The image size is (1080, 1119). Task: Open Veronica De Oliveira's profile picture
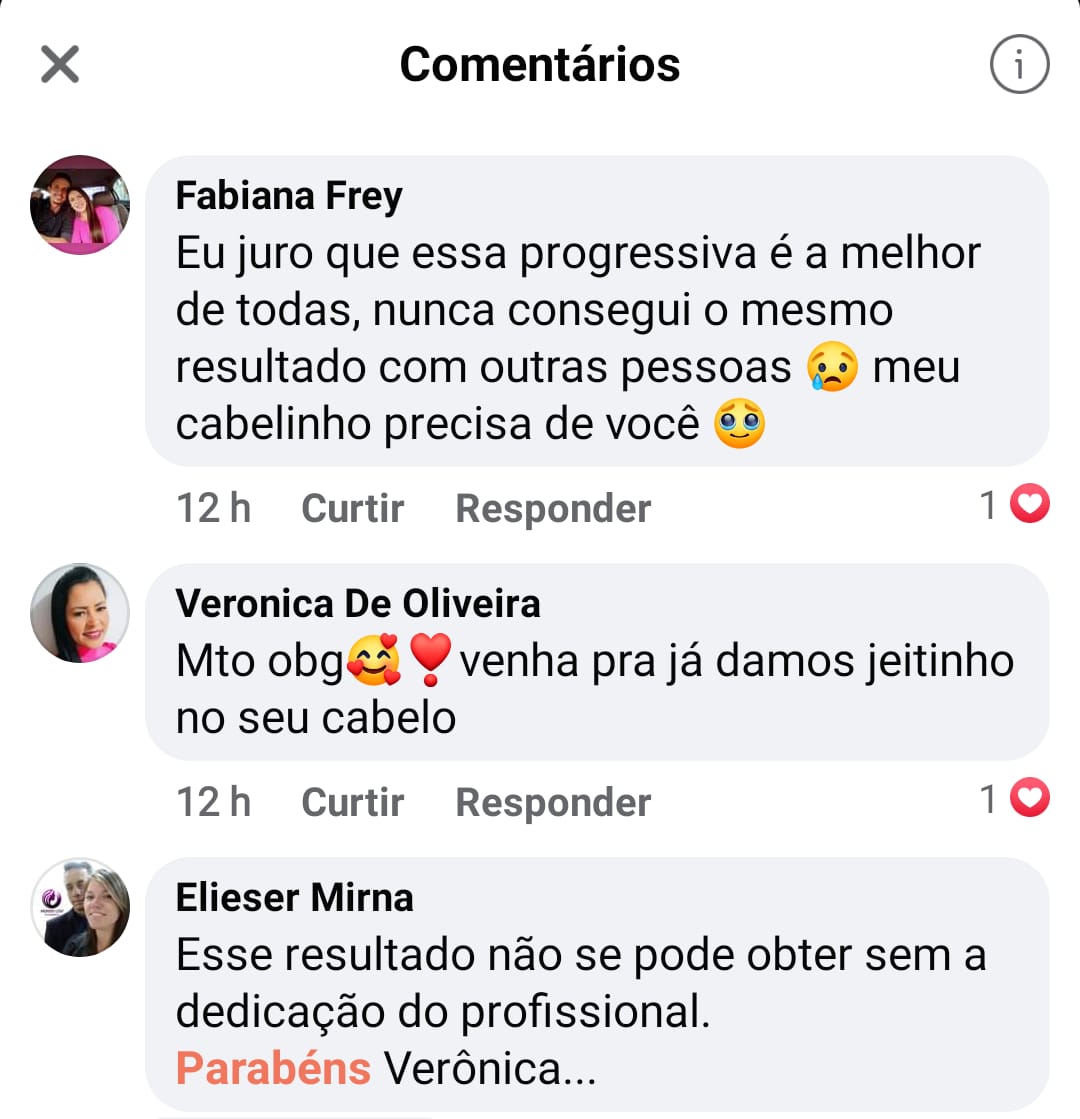point(80,613)
